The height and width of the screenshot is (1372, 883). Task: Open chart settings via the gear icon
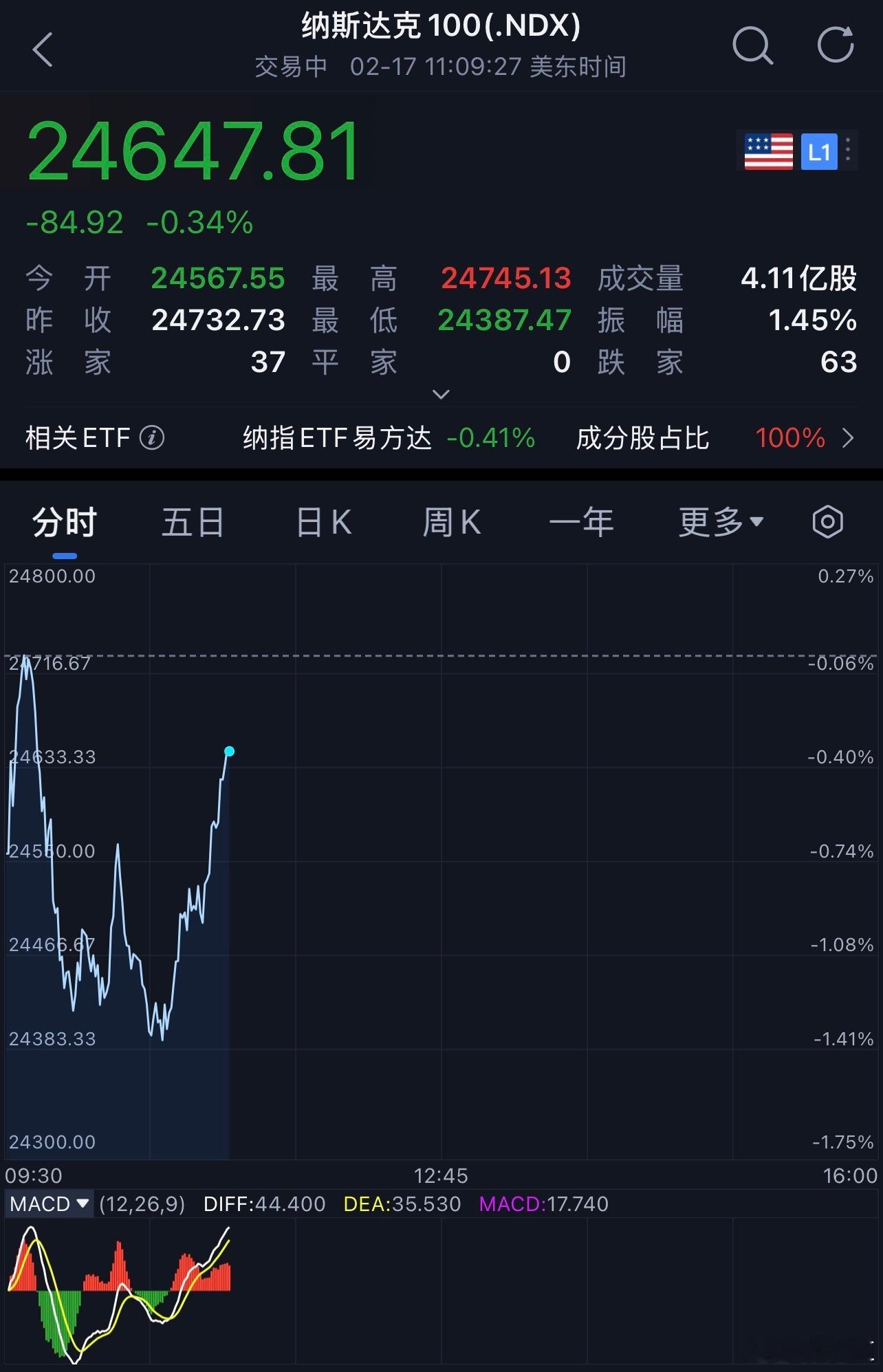pos(828,522)
